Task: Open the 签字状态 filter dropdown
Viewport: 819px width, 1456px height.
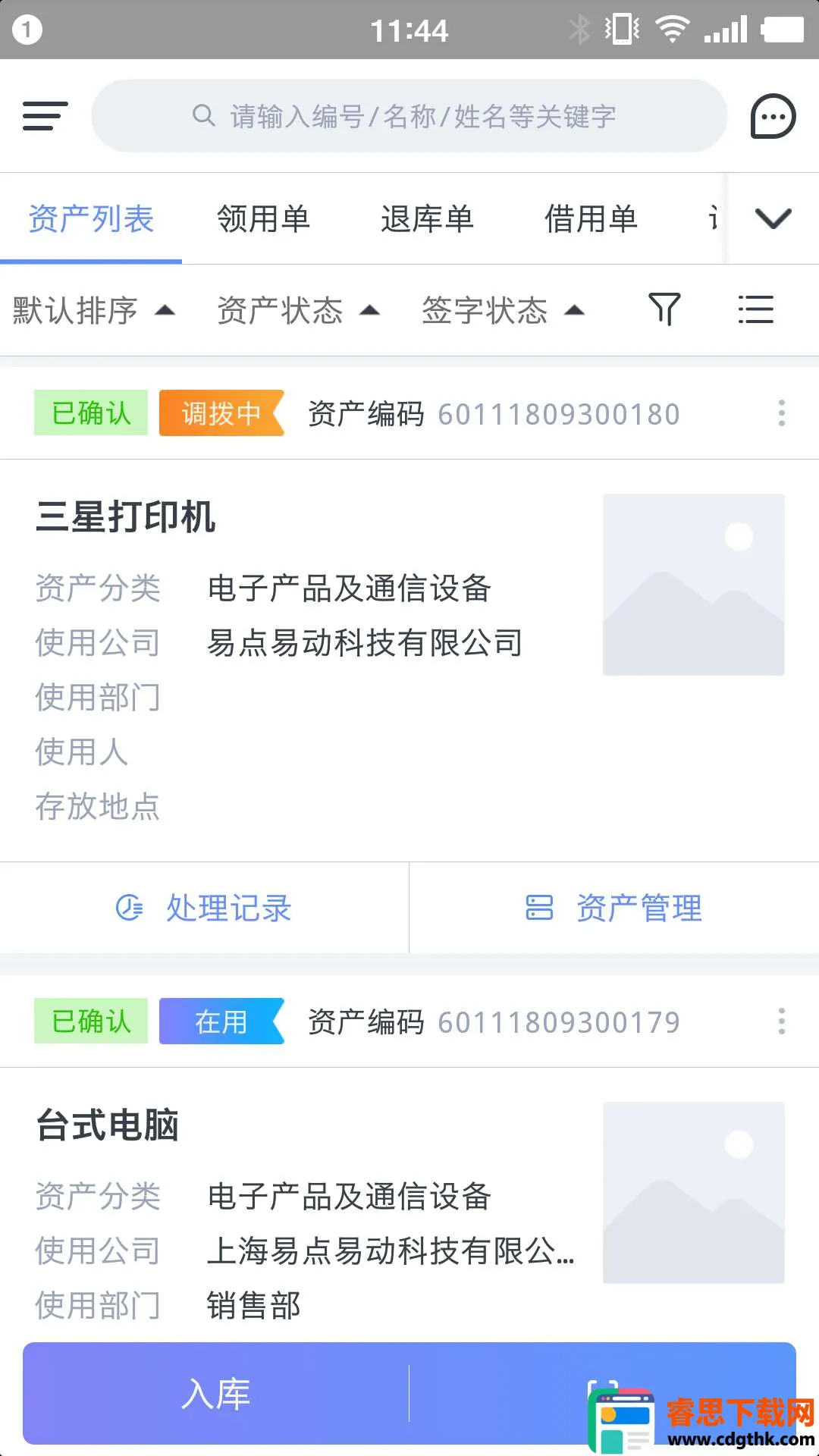Action: (x=503, y=310)
